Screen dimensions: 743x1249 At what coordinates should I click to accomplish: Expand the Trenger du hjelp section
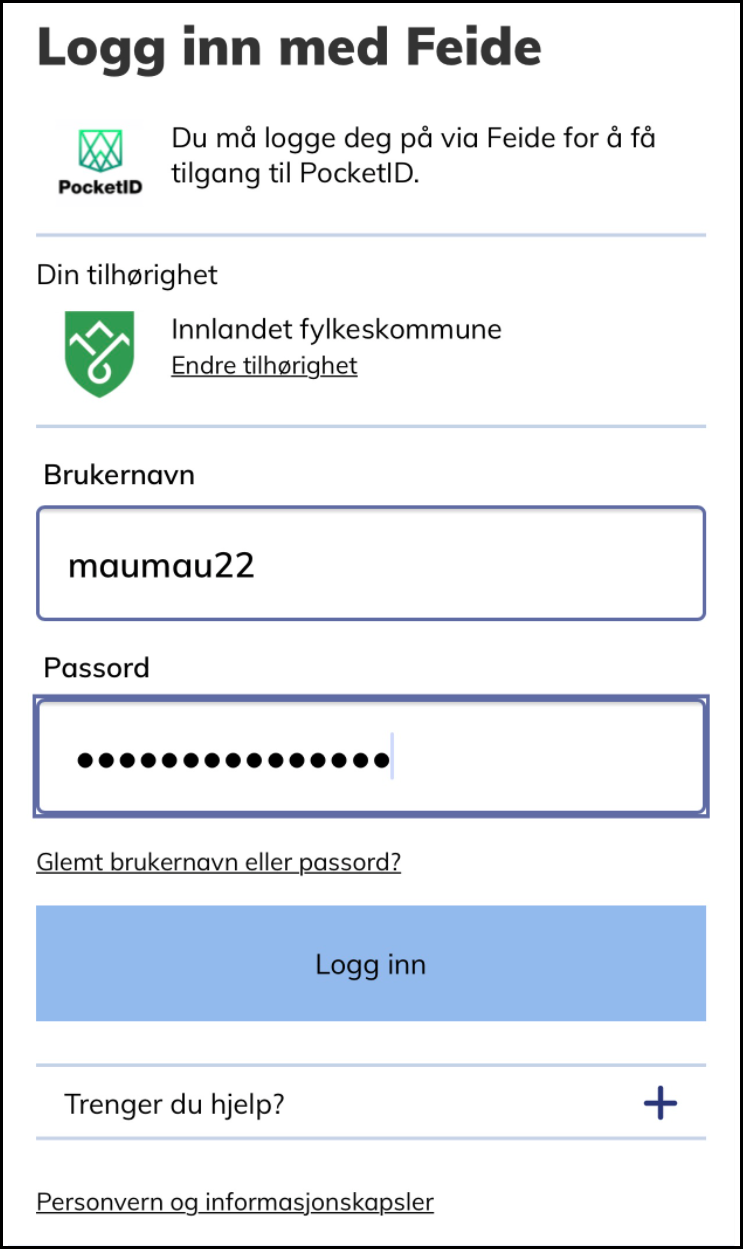tap(371, 1103)
